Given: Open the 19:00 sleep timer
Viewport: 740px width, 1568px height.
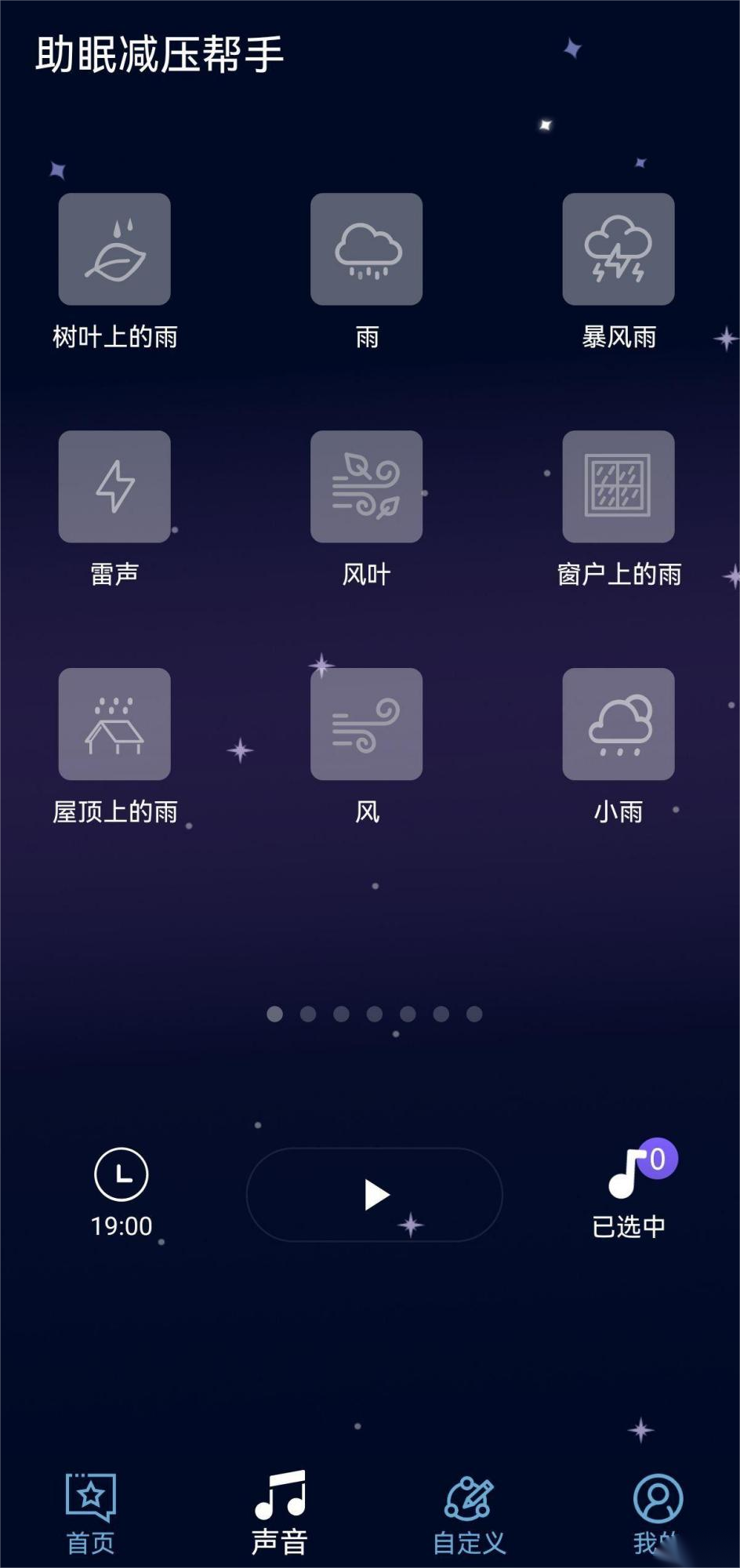Looking at the screenshot, I should point(122,1193).
